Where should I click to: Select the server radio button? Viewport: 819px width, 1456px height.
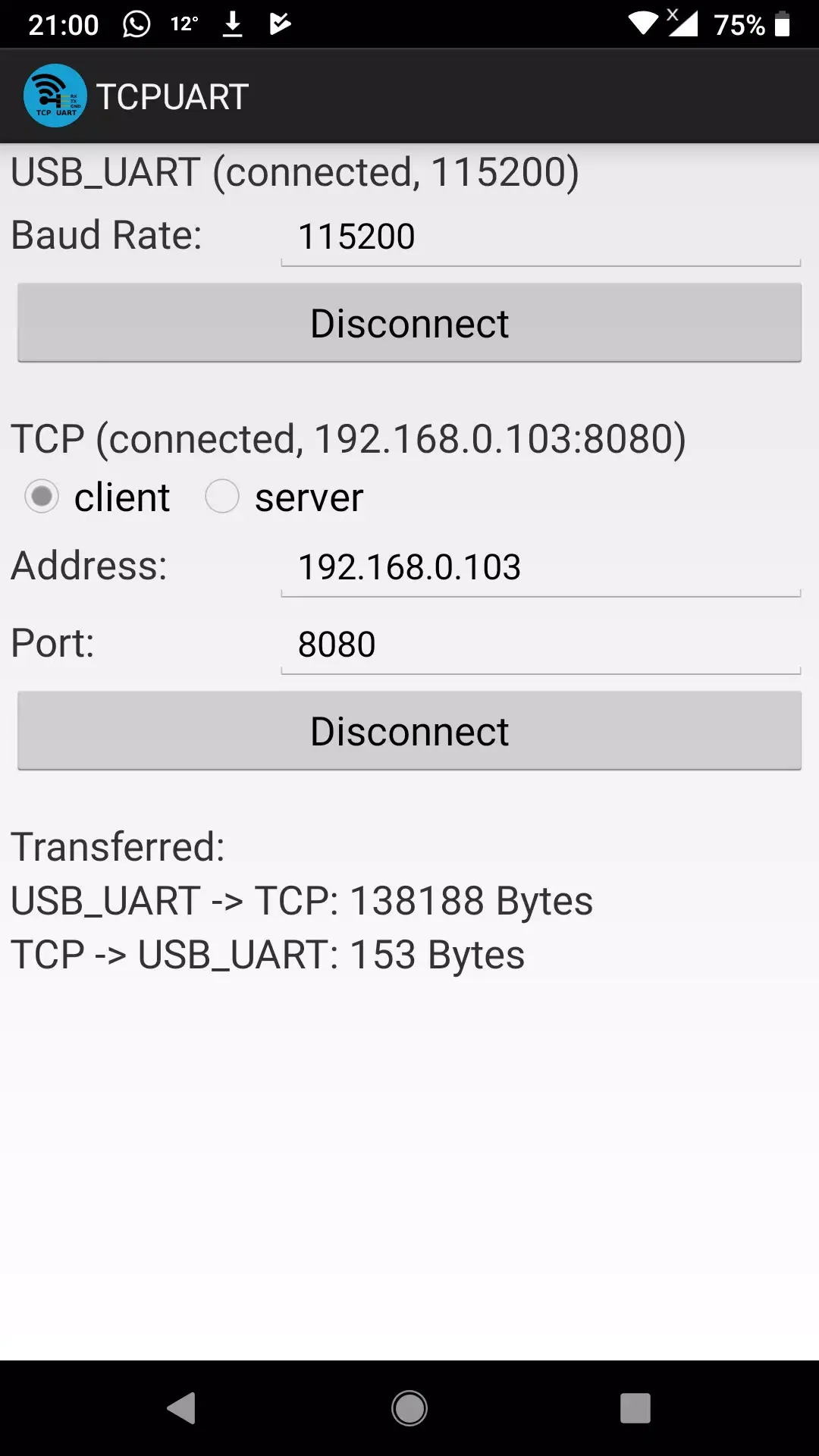pyautogui.click(x=222, y=497)
